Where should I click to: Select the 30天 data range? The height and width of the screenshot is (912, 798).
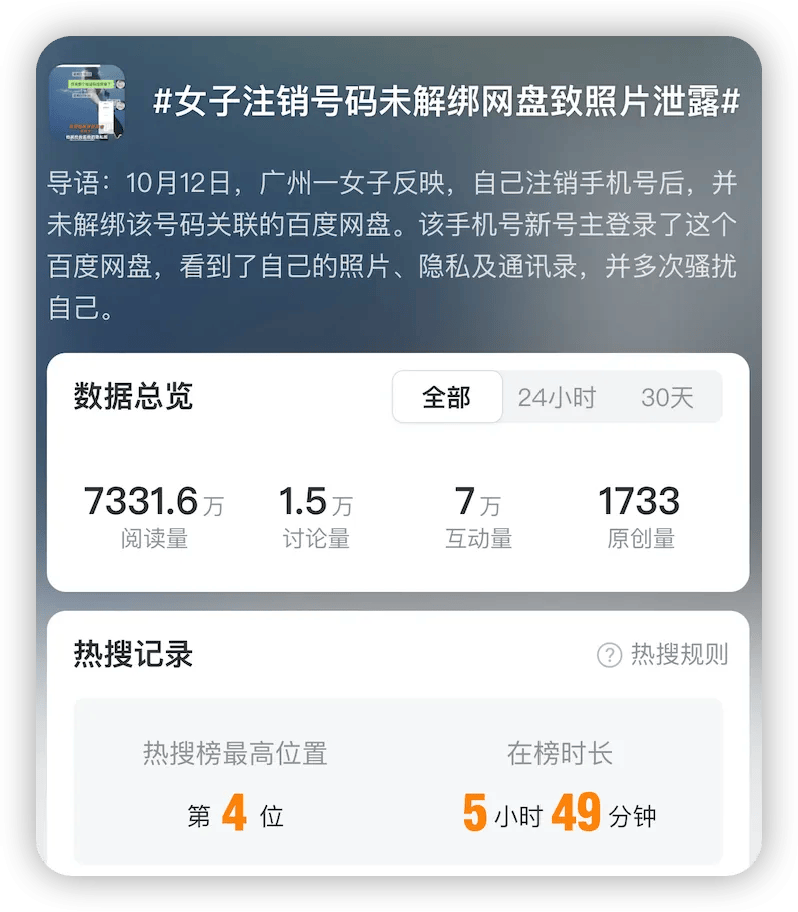[x=667, y=397]
